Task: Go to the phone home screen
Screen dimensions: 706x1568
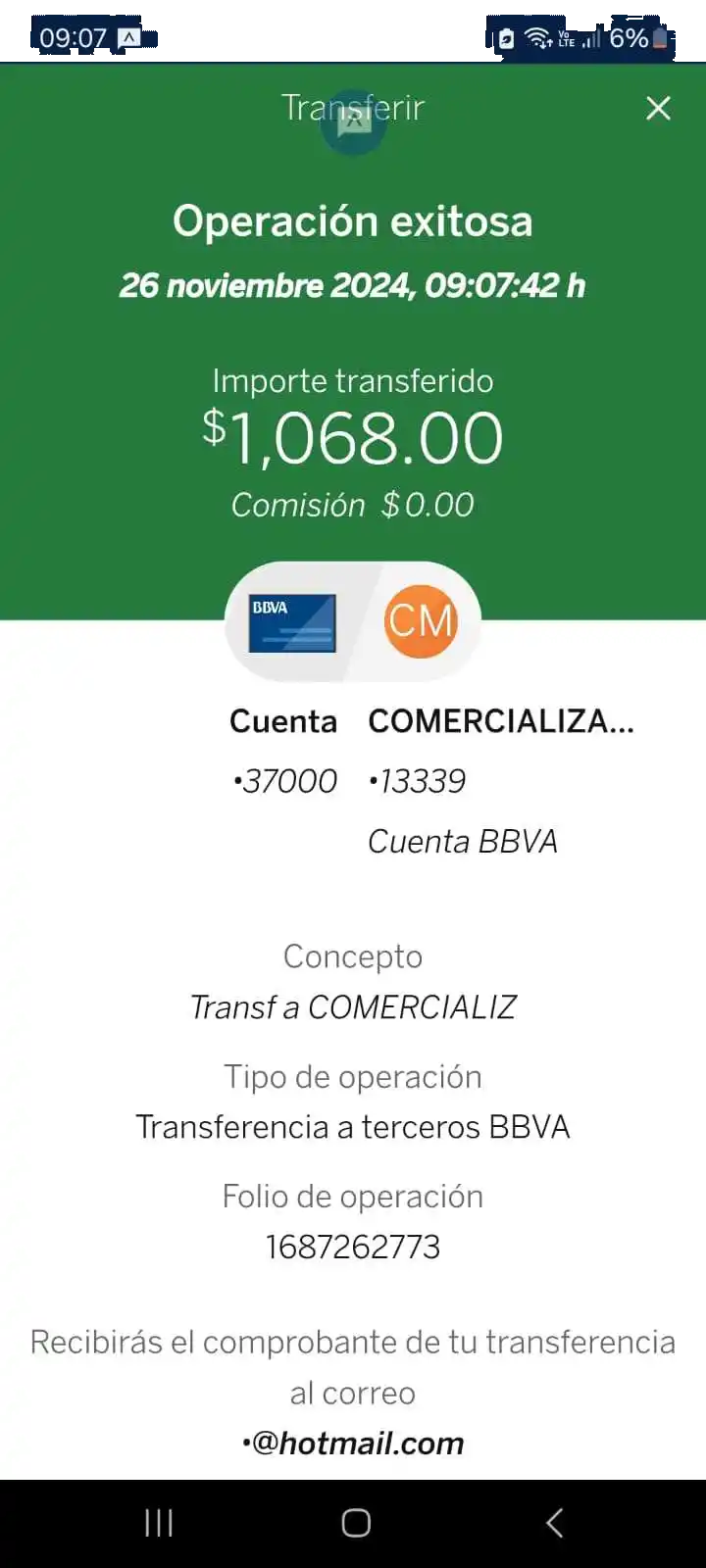Action: click(x=355, y=1523)
